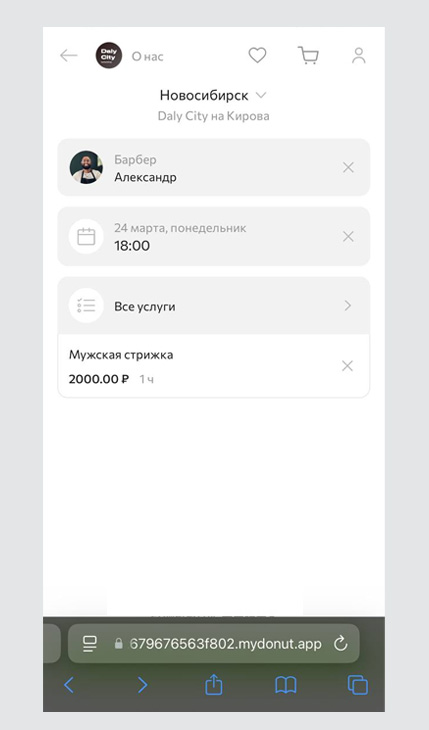Open Все услуги list
429x730 pixels.
214,306
